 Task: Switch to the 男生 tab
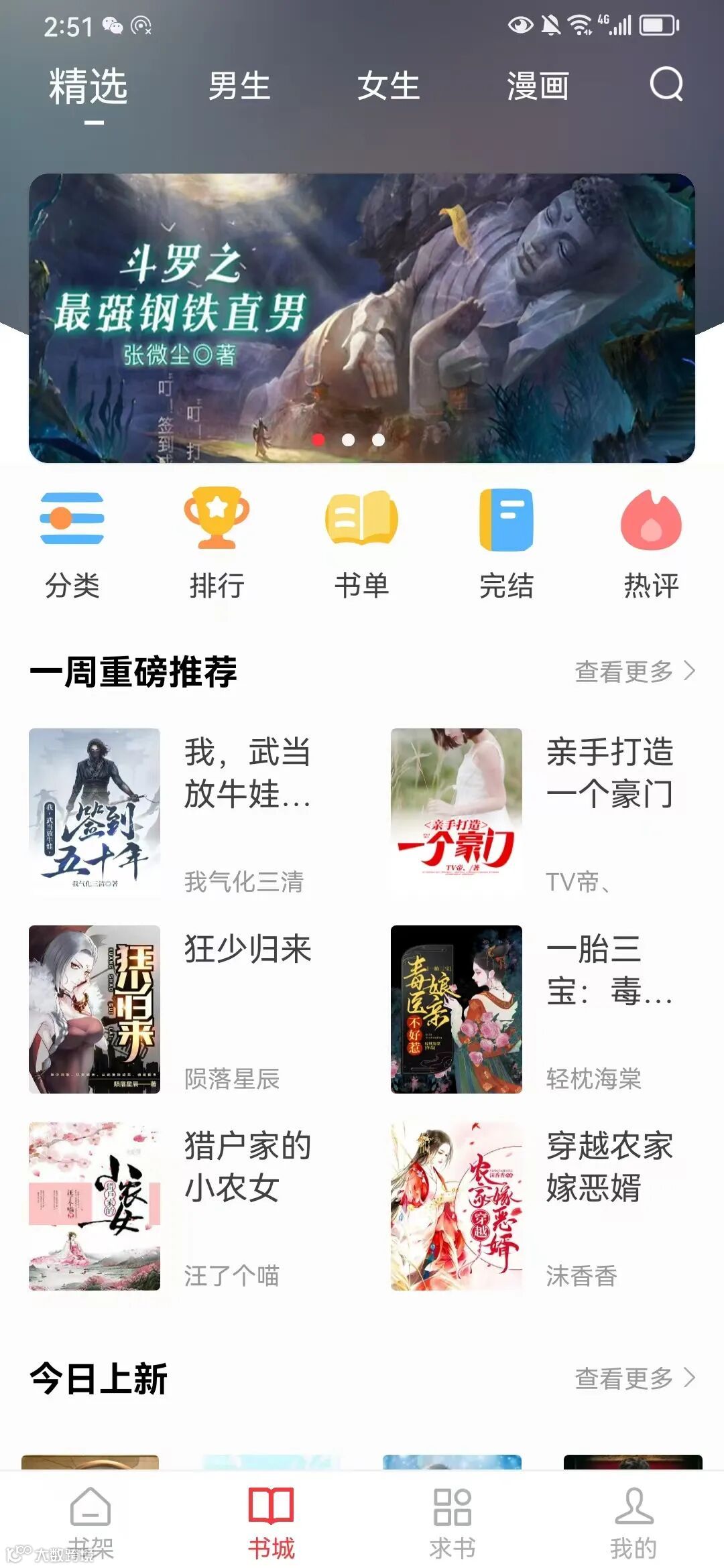click(x=239, y=86)
